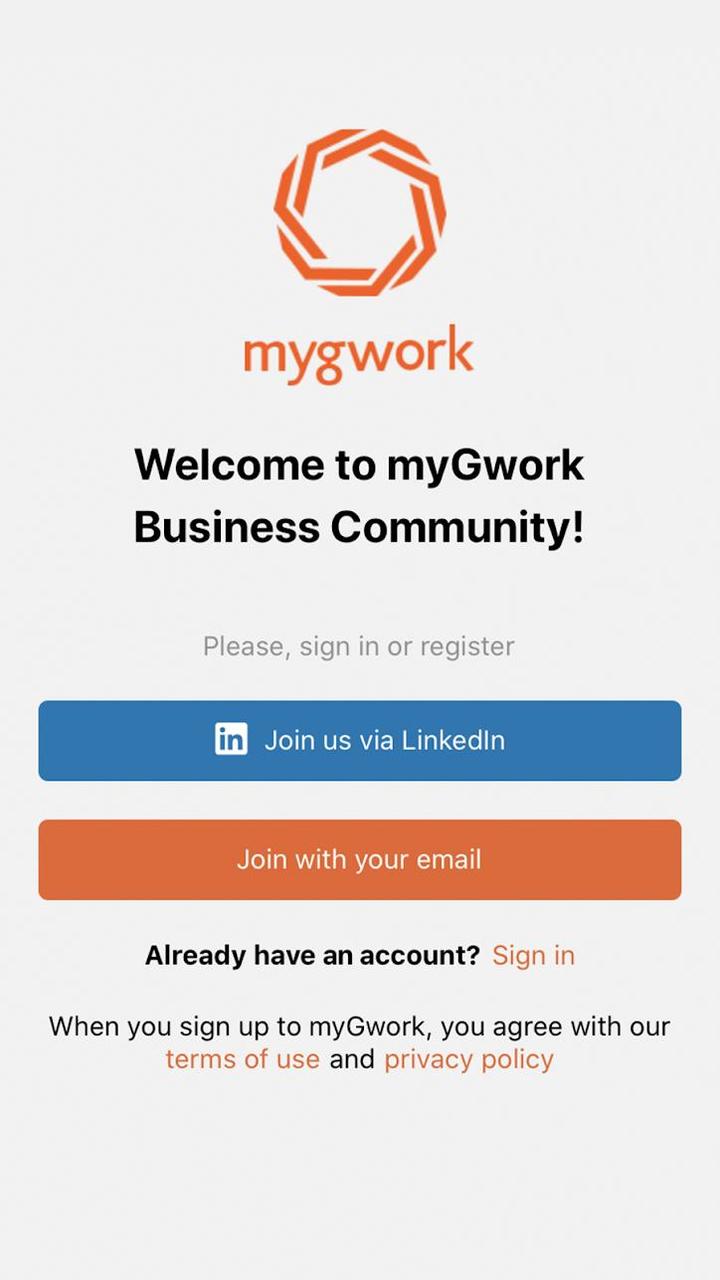
Task: Select "Join us via LinkedIn"
Action: [360, 740]
